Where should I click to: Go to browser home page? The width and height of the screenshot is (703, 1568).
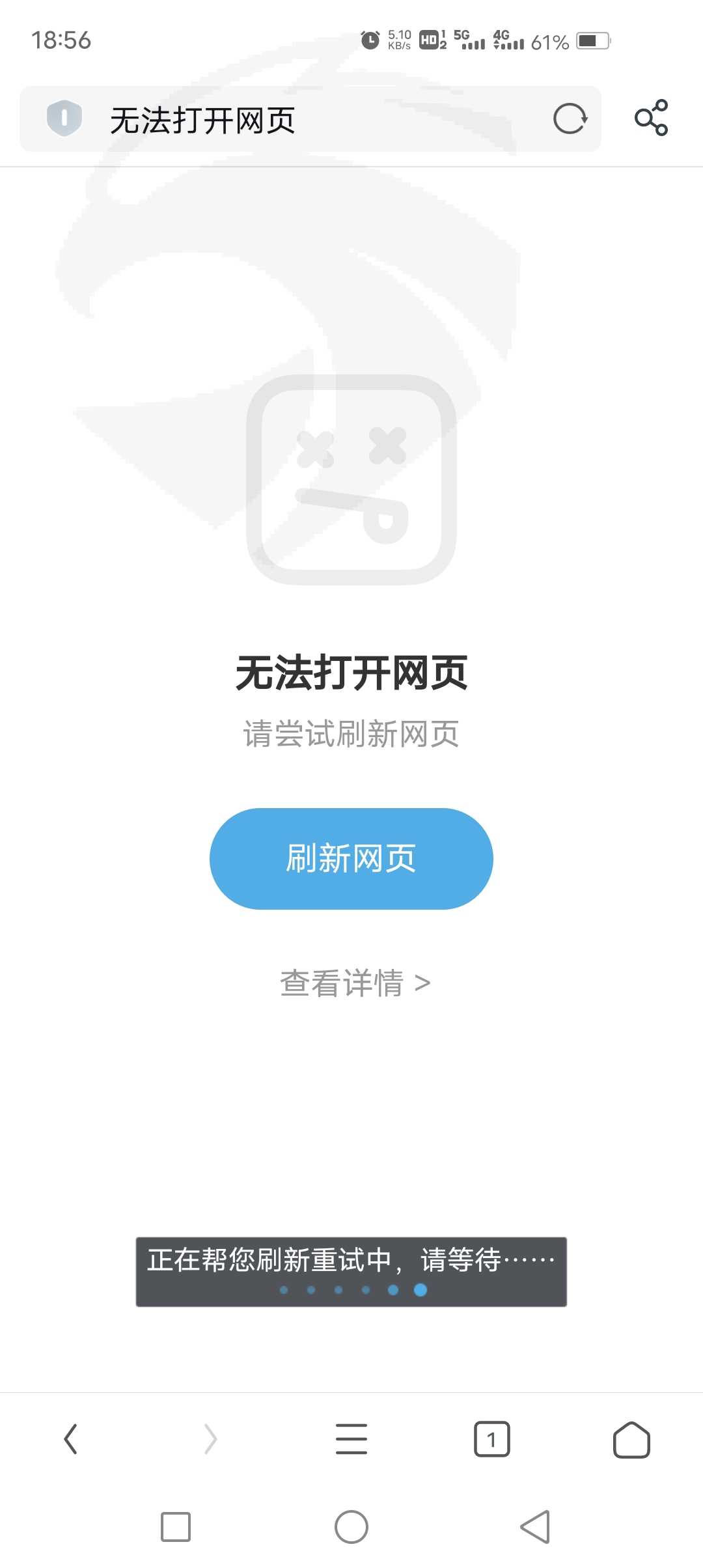[631, 1440]
